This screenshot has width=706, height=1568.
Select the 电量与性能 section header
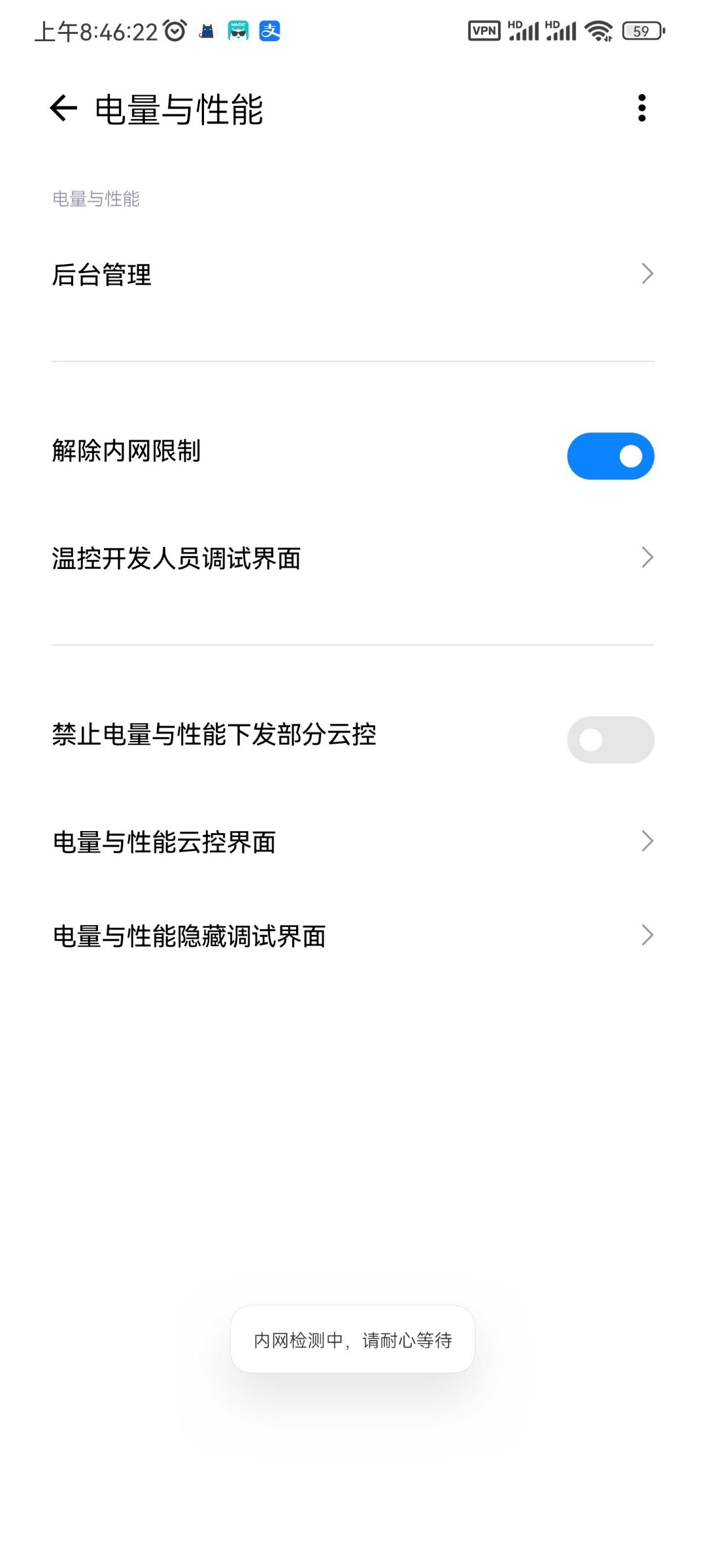[x=95, y=201]
